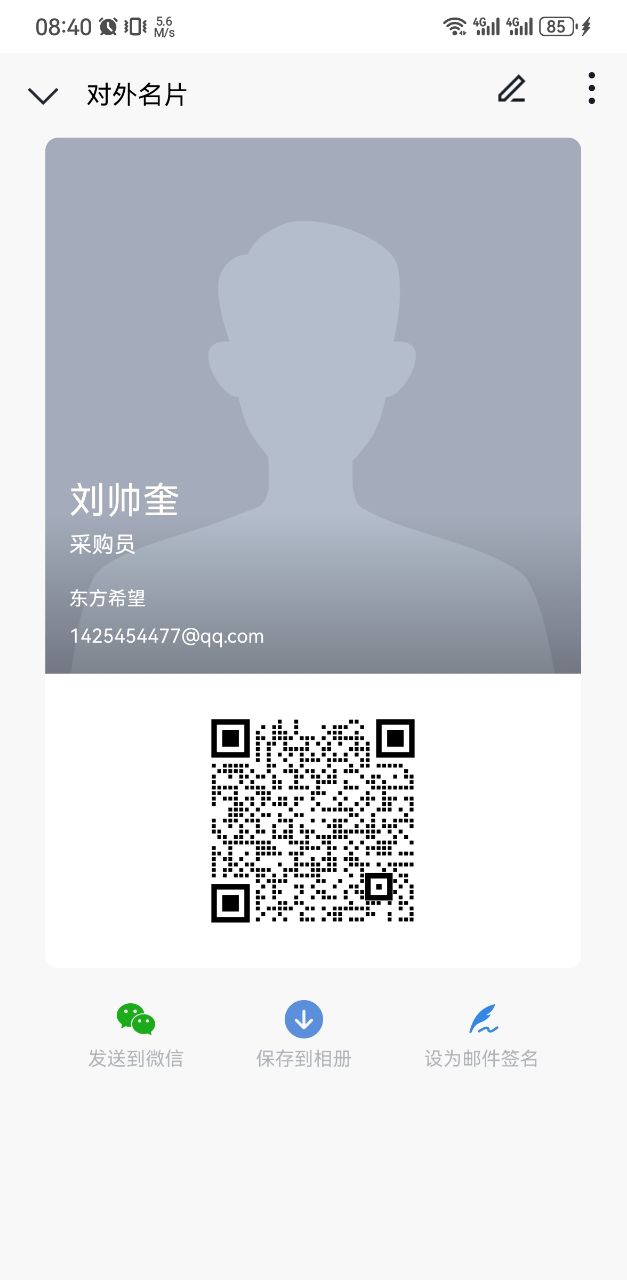The height and width of the screenshot is (1280, 627).
Task: Edit the business card with the pencil icon
Action: 511,90
